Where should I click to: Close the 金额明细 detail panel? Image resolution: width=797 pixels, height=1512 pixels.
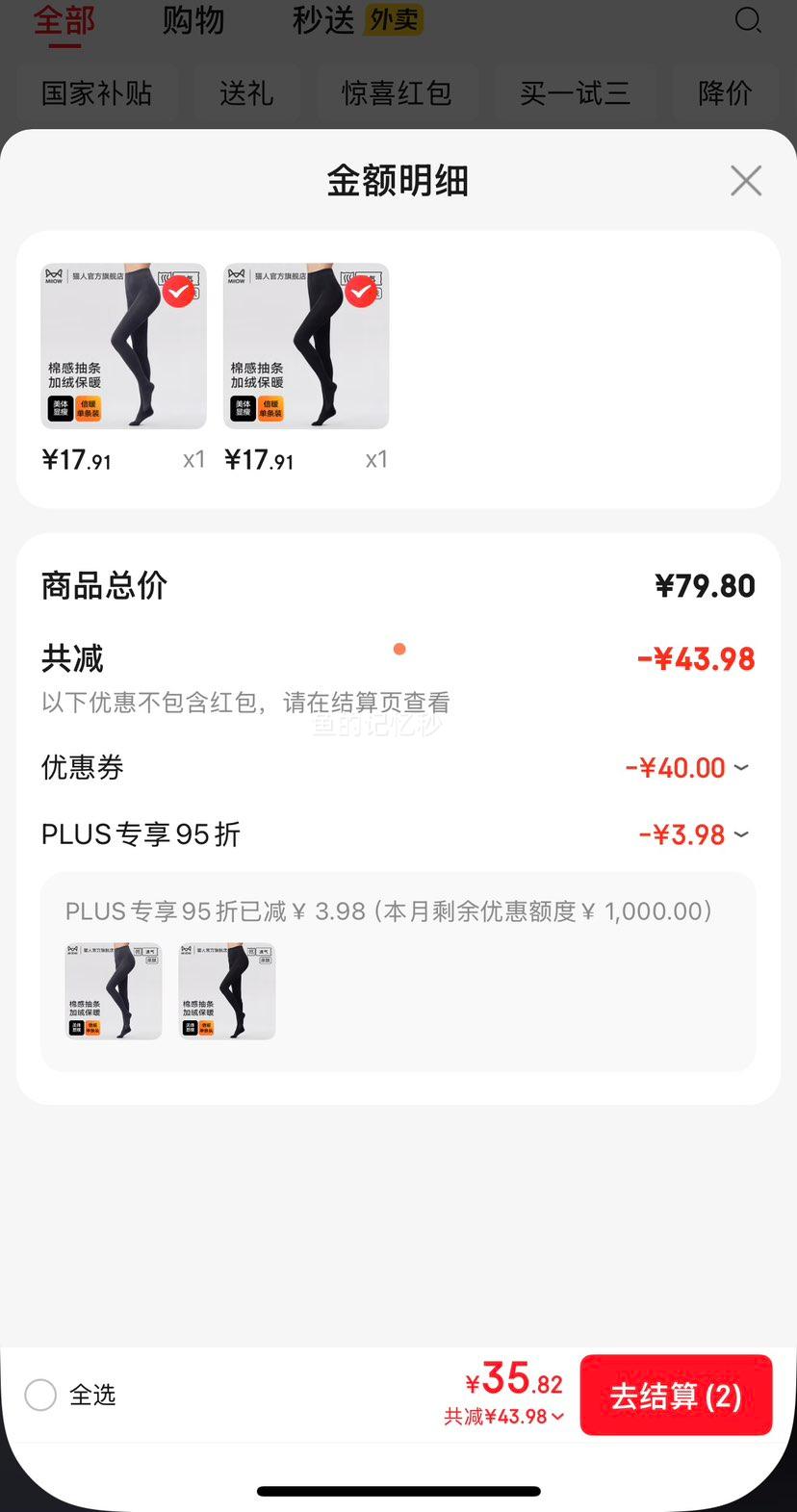pos(746,180)
